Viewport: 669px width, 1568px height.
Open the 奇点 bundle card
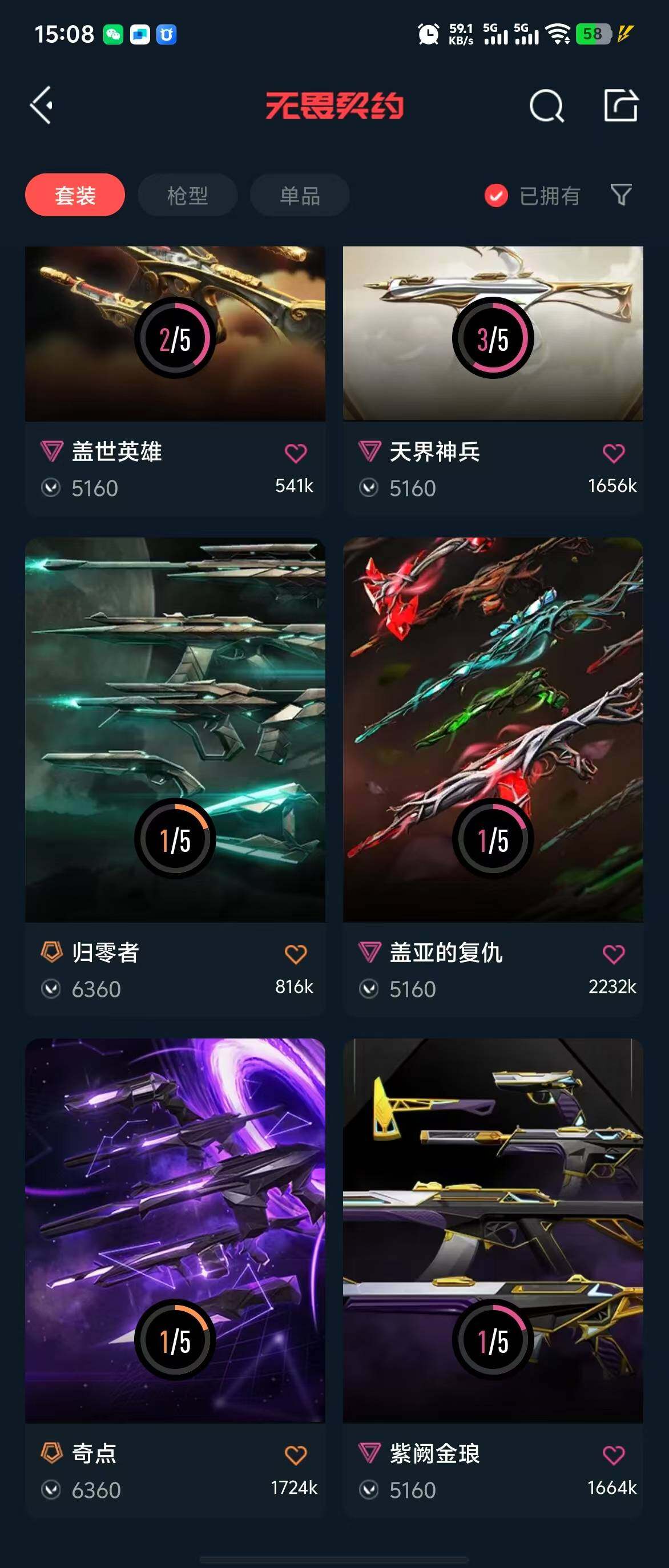tap(175, 1230)
